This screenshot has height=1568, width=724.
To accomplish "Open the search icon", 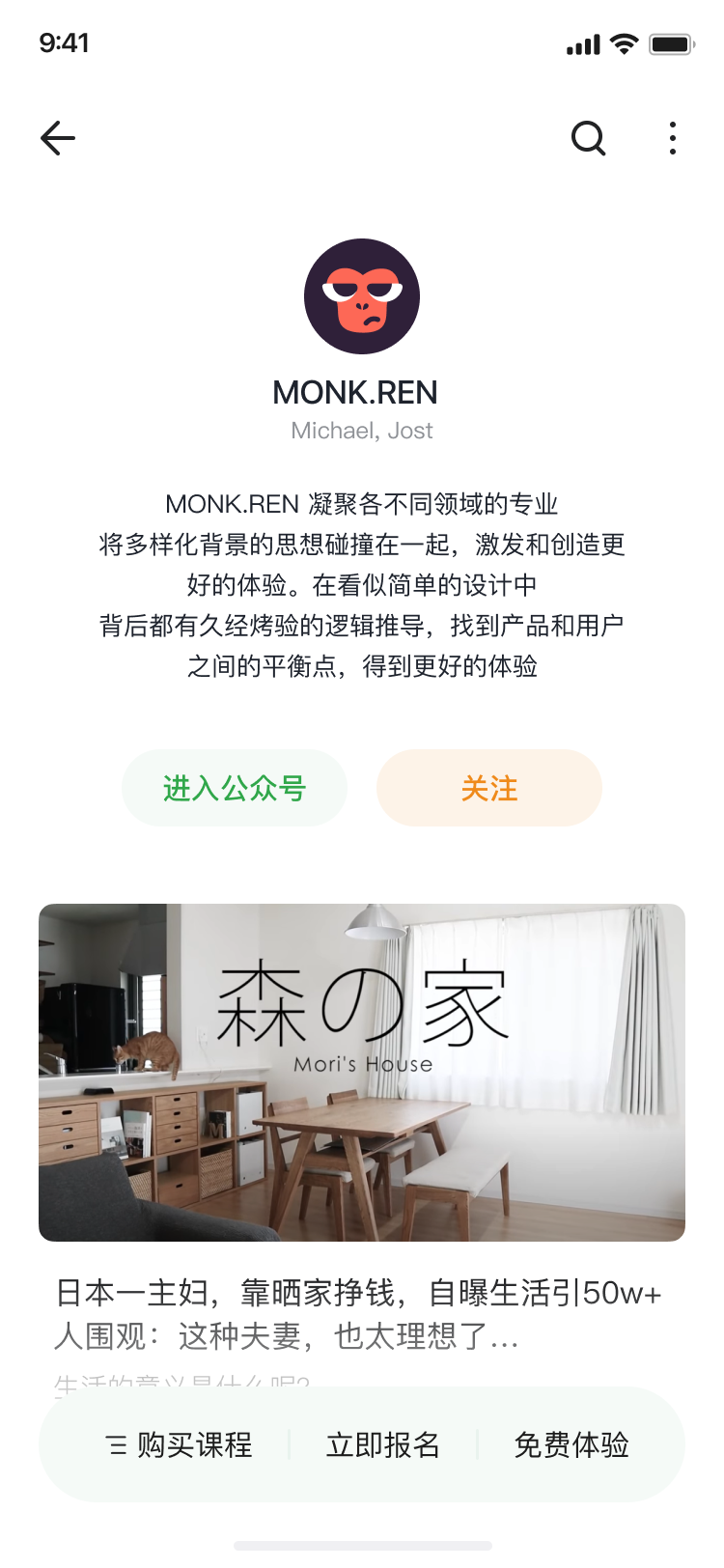I will (x=588, y=138).
